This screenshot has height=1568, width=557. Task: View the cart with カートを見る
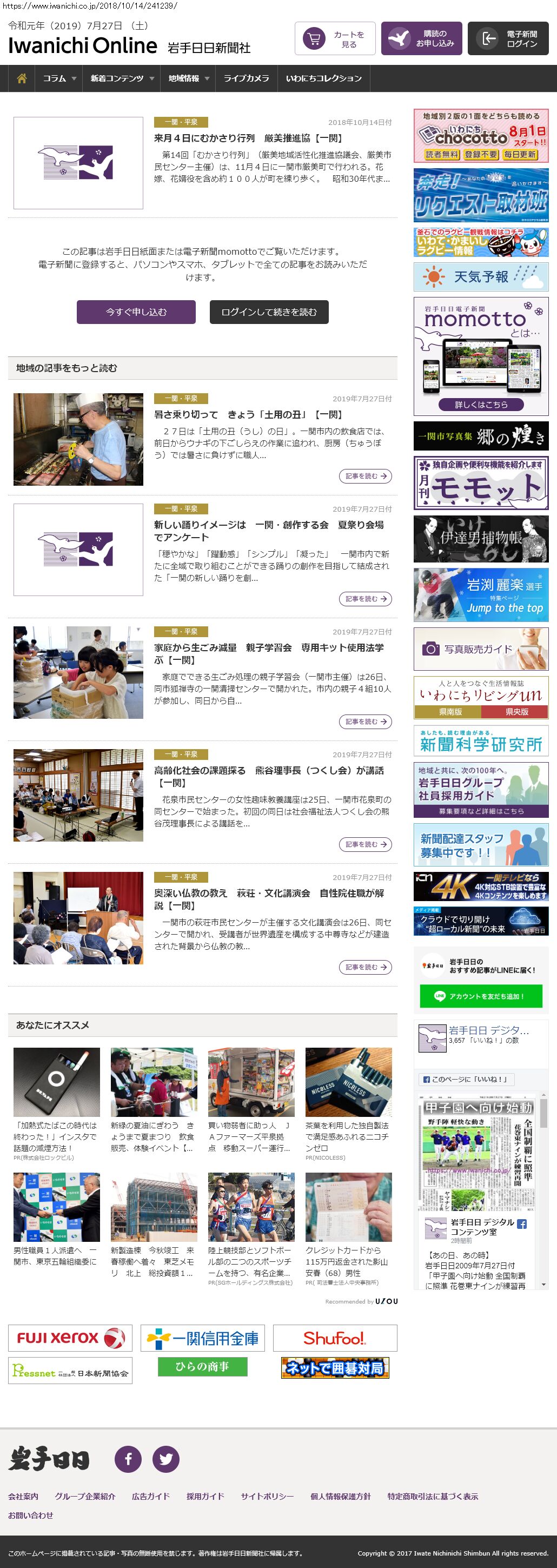335,39
